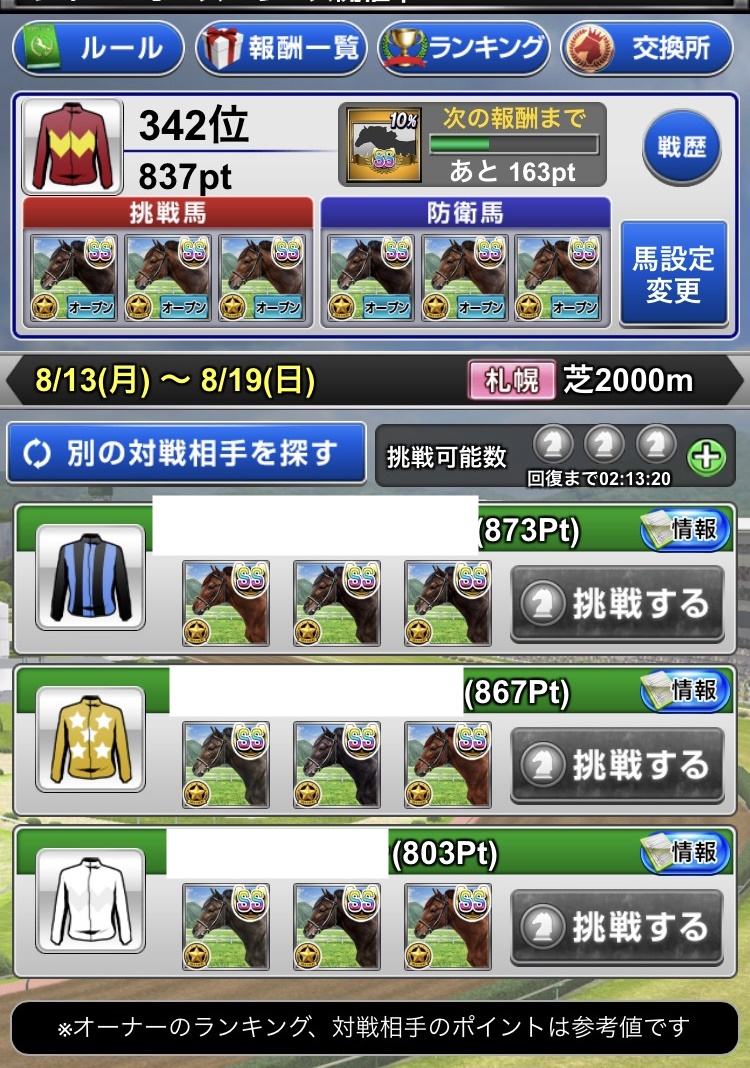The image size is (750, 1068).
Task: Open the ランキング ranking page
Action: point(464,48)
